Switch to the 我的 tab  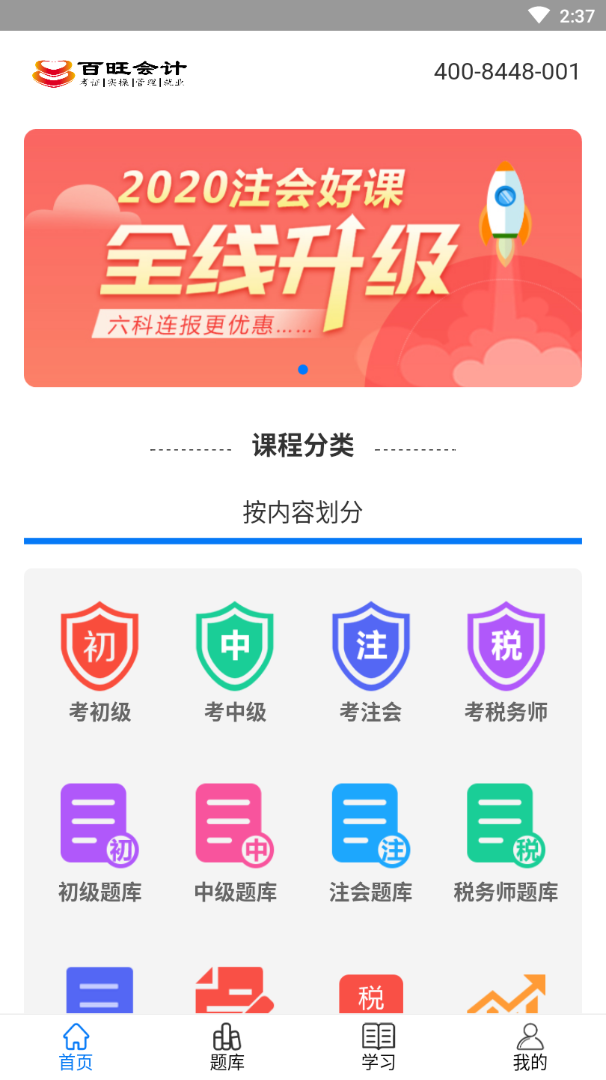point(530,1047)
